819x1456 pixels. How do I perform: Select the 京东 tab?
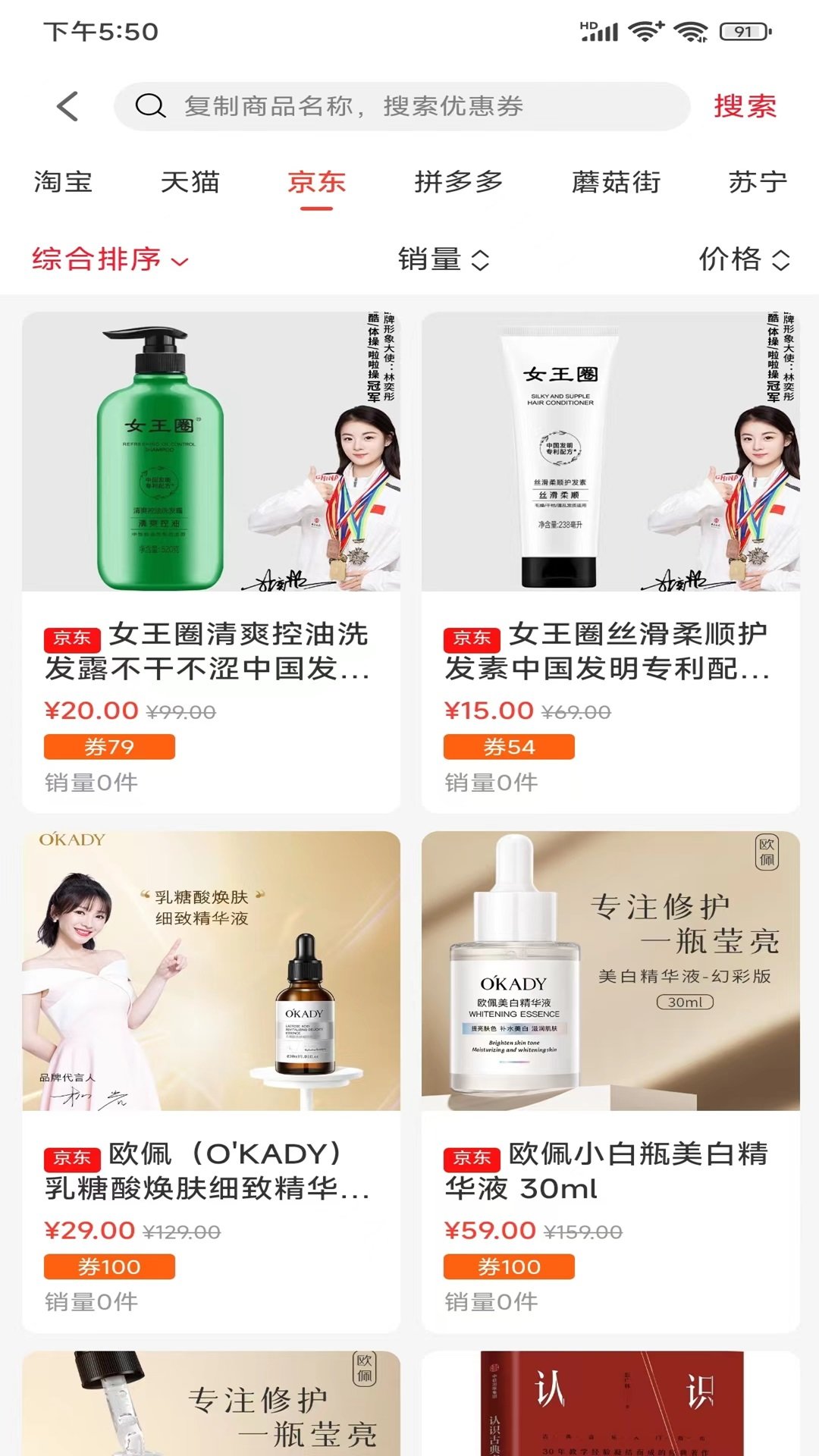tap(316, 182)
